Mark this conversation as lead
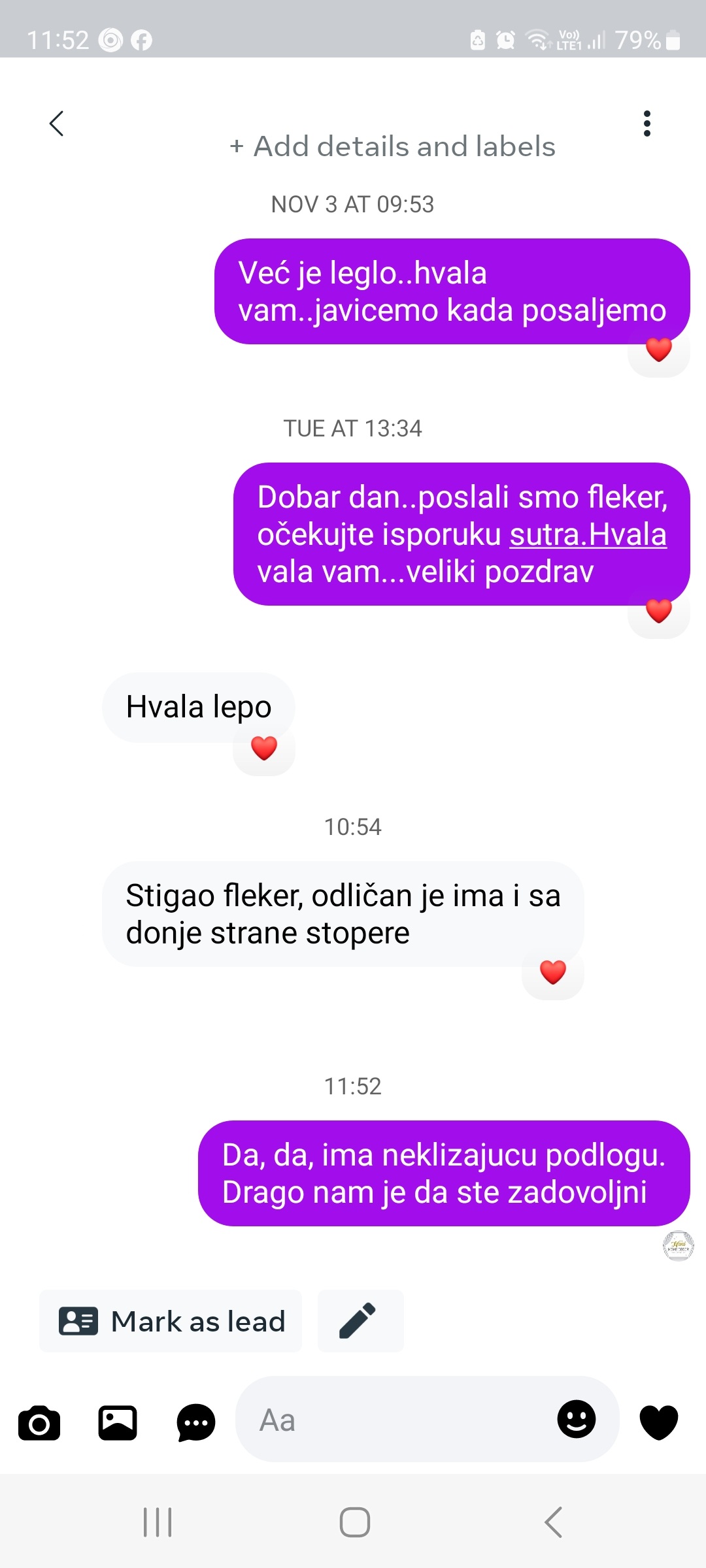Viewport: 706px width, 1568px height. 171,1321
